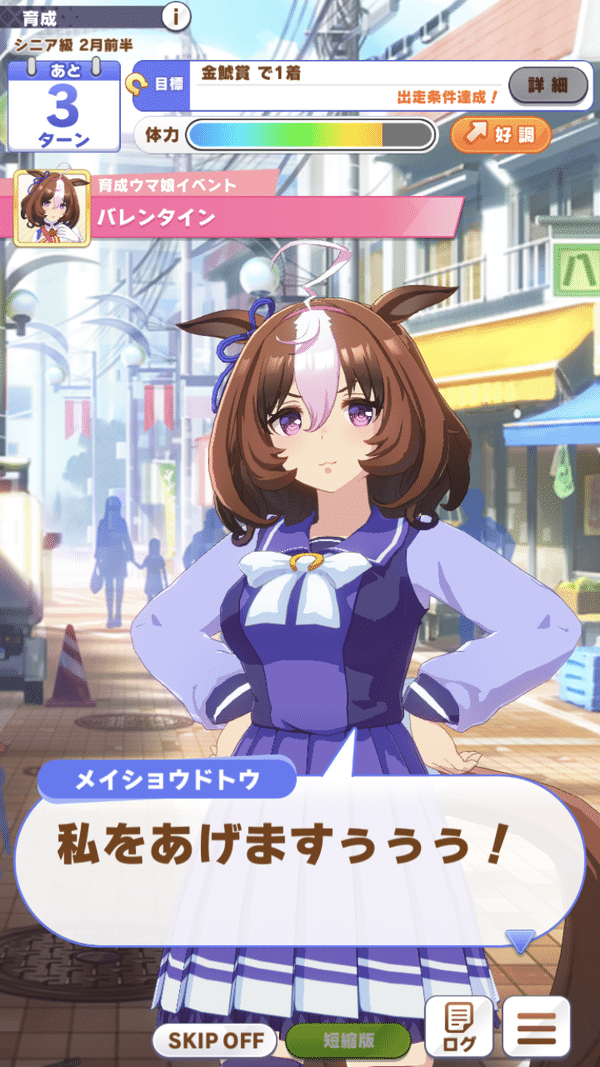Open the hamburger menu button
Image resolution: width=600 pixels, height=1067 pixels.
pyautogui.click(x=537, y=1025)
